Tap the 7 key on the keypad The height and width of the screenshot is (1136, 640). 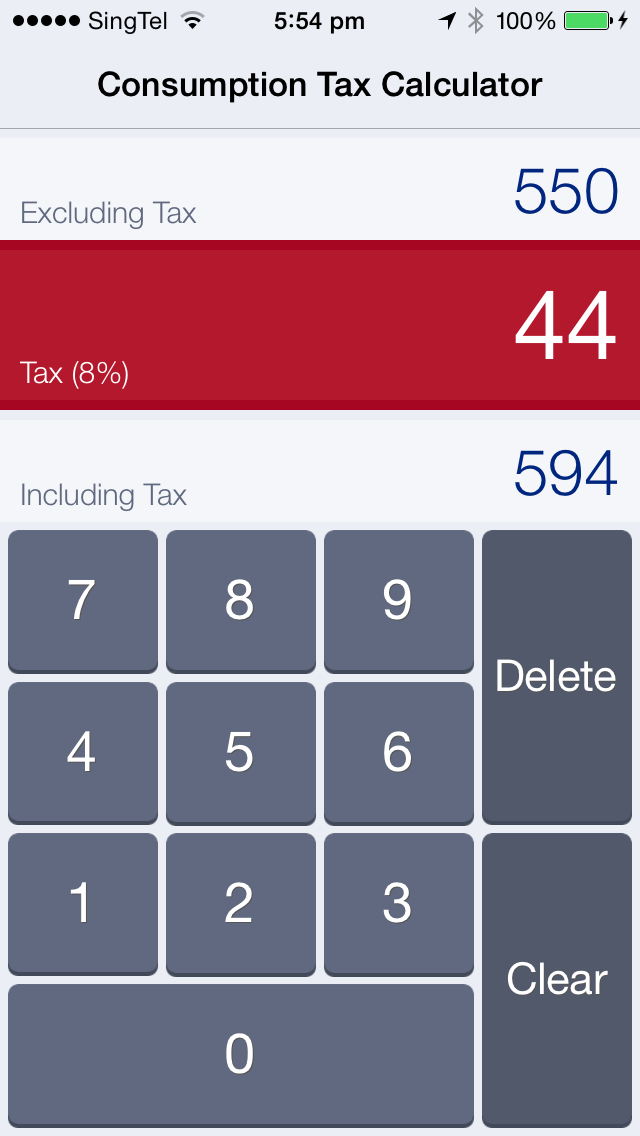tap(83, 601)
